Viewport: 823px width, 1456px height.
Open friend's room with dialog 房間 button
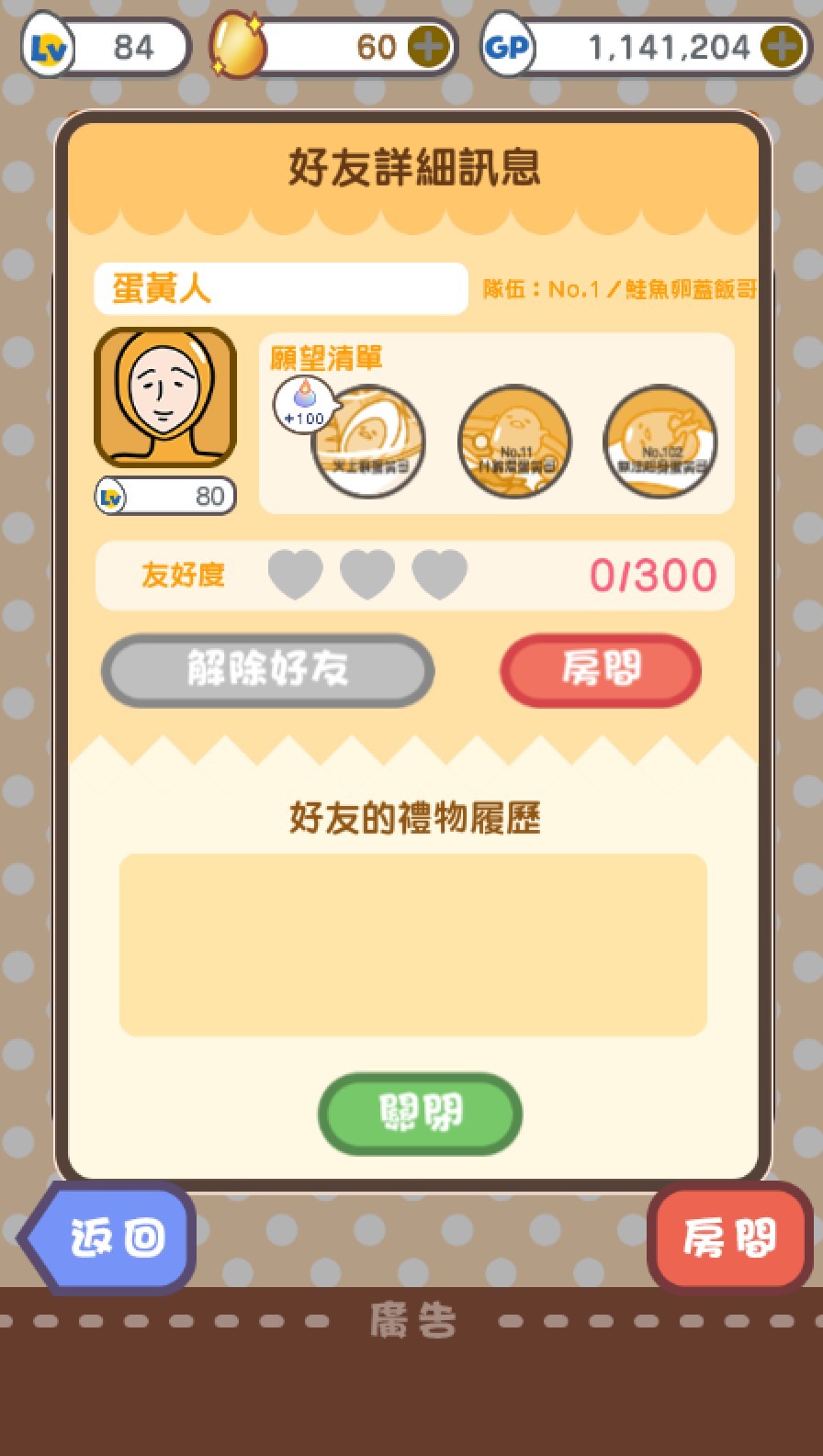pos(601,669)
